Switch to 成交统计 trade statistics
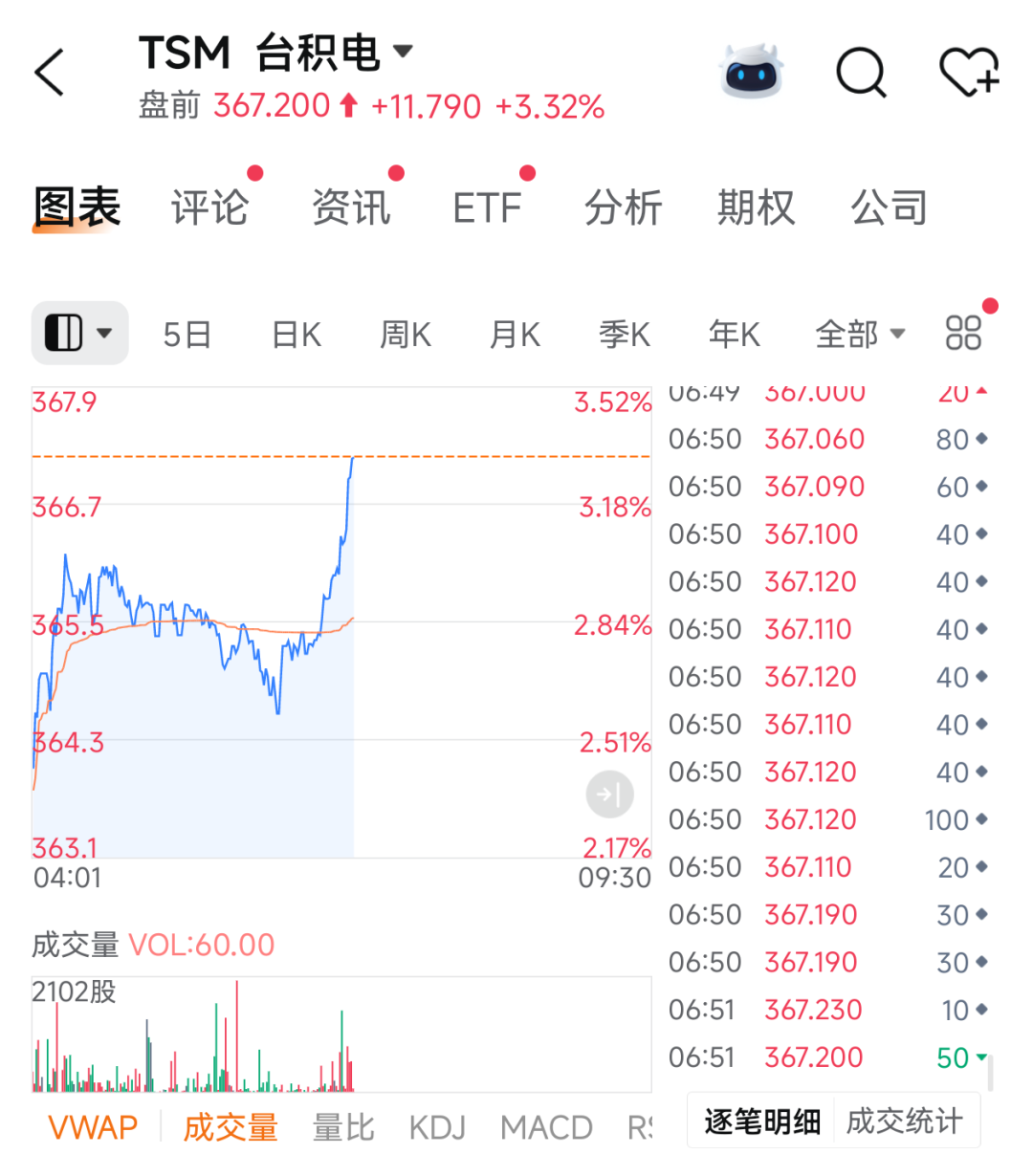1033x1176 pixels. pyautogui.click(x=905, y=1120)
